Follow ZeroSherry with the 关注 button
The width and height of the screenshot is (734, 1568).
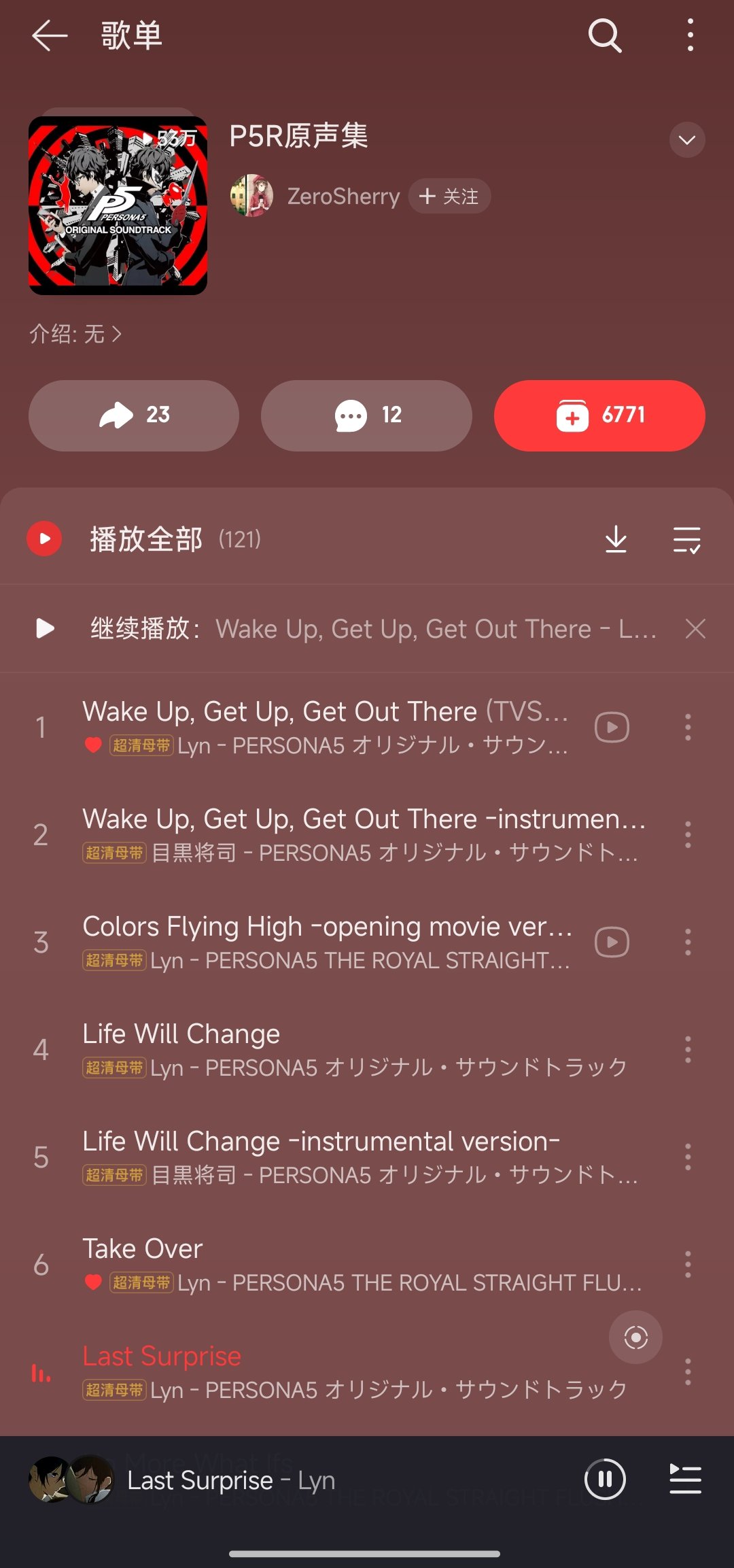[x=449, y=197]
